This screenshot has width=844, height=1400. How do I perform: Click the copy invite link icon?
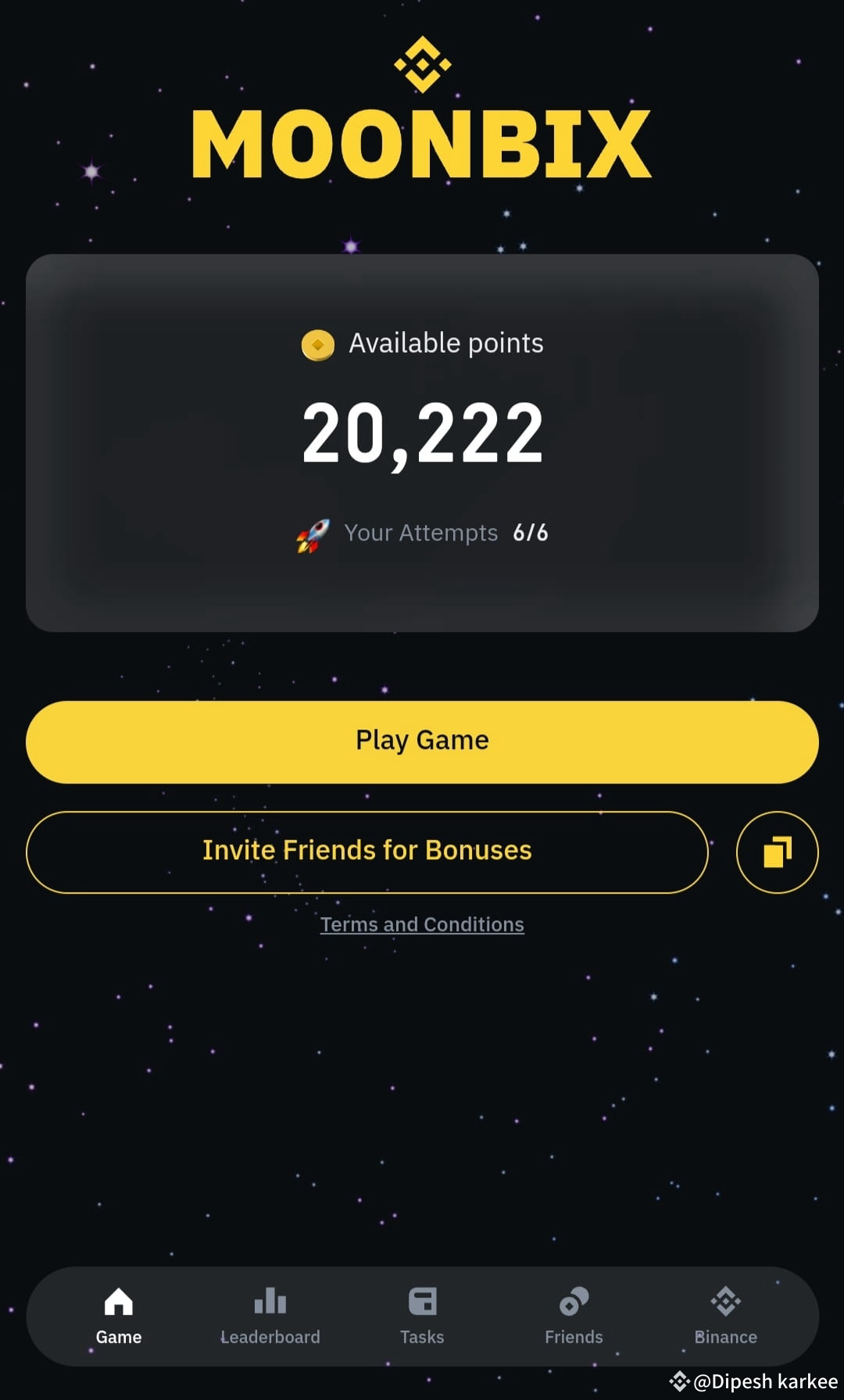coord(776,852)
